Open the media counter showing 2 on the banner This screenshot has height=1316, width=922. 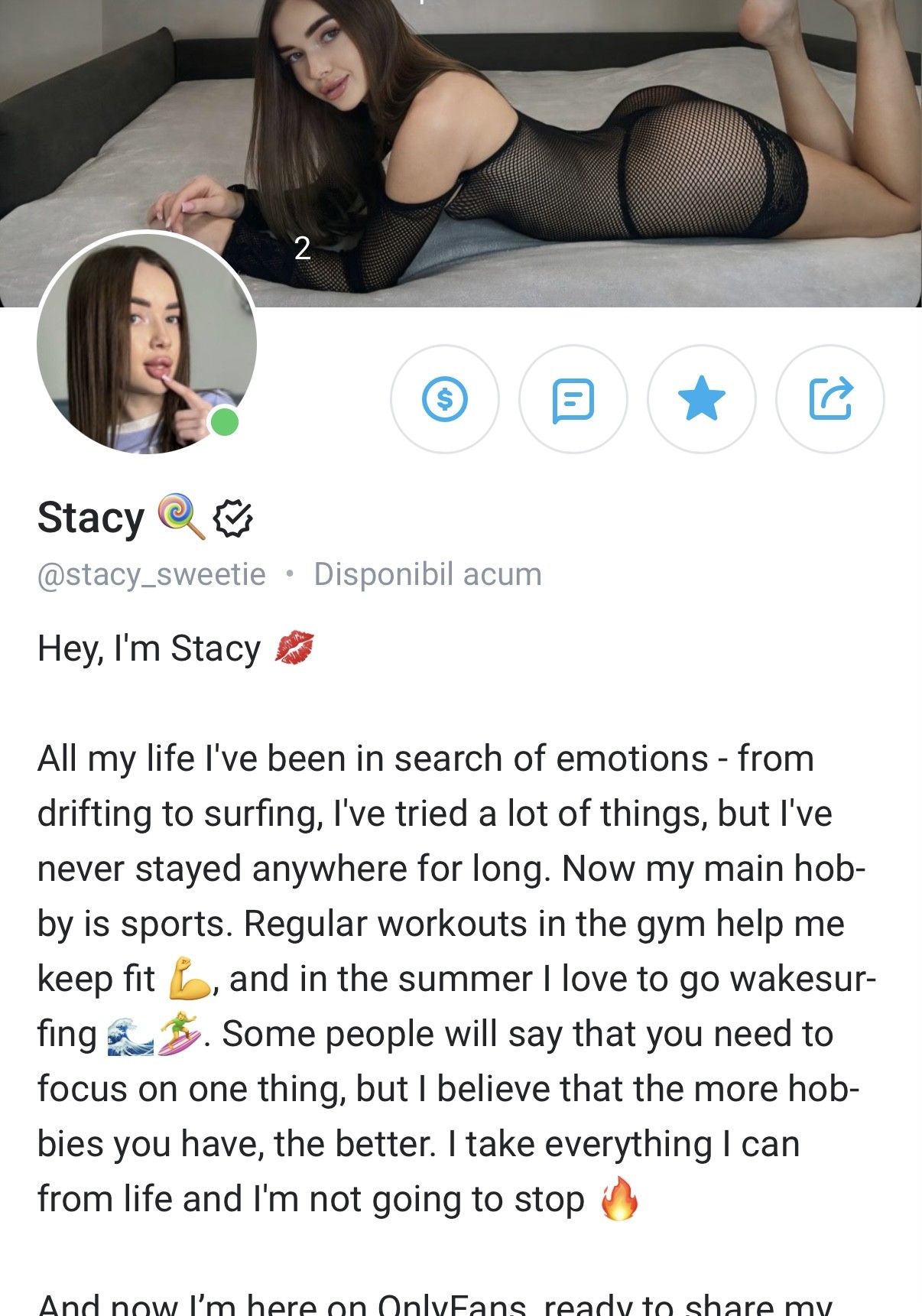[303, 246]
